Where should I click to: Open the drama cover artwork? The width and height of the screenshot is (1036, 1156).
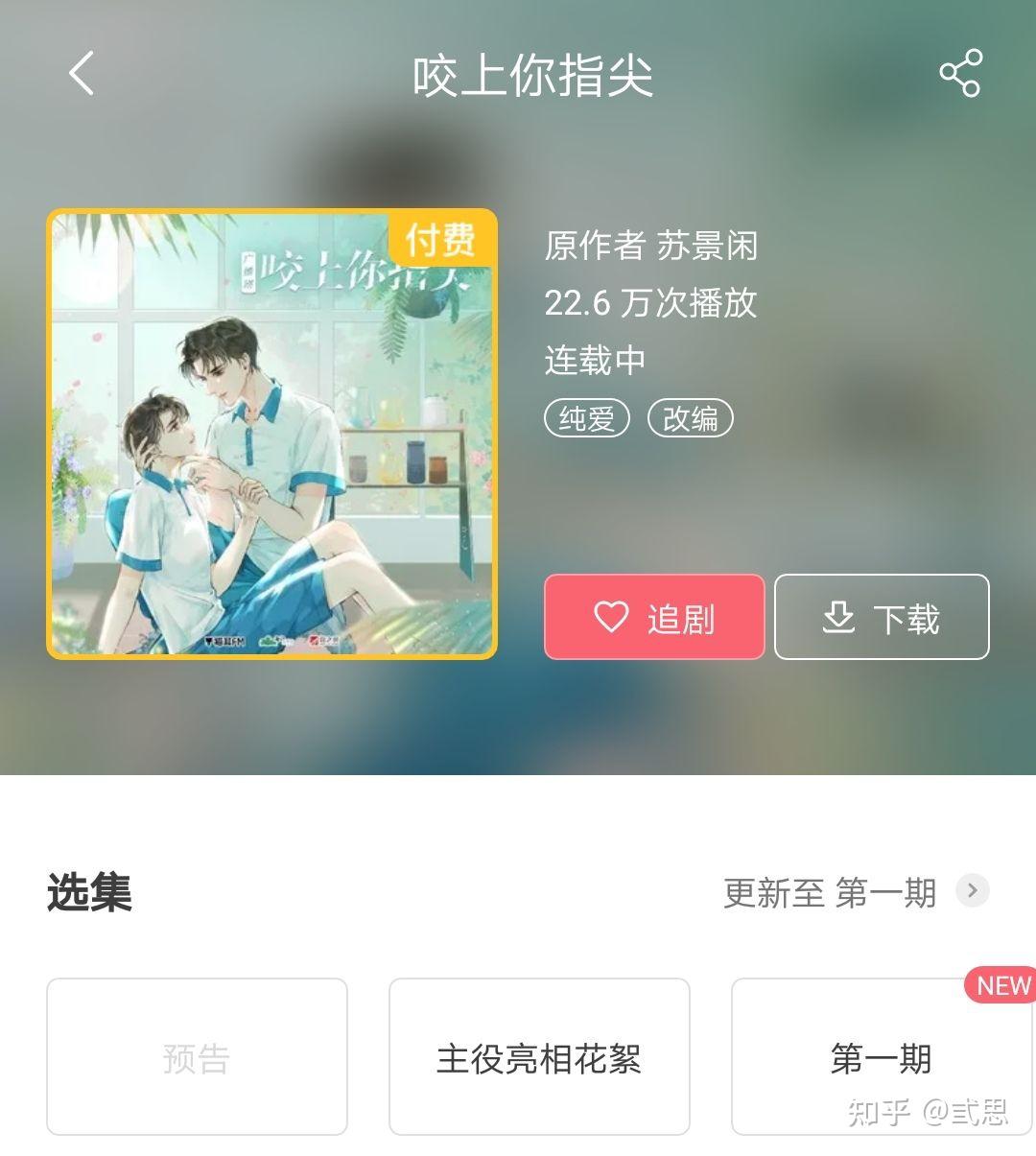tap(273, 432)
